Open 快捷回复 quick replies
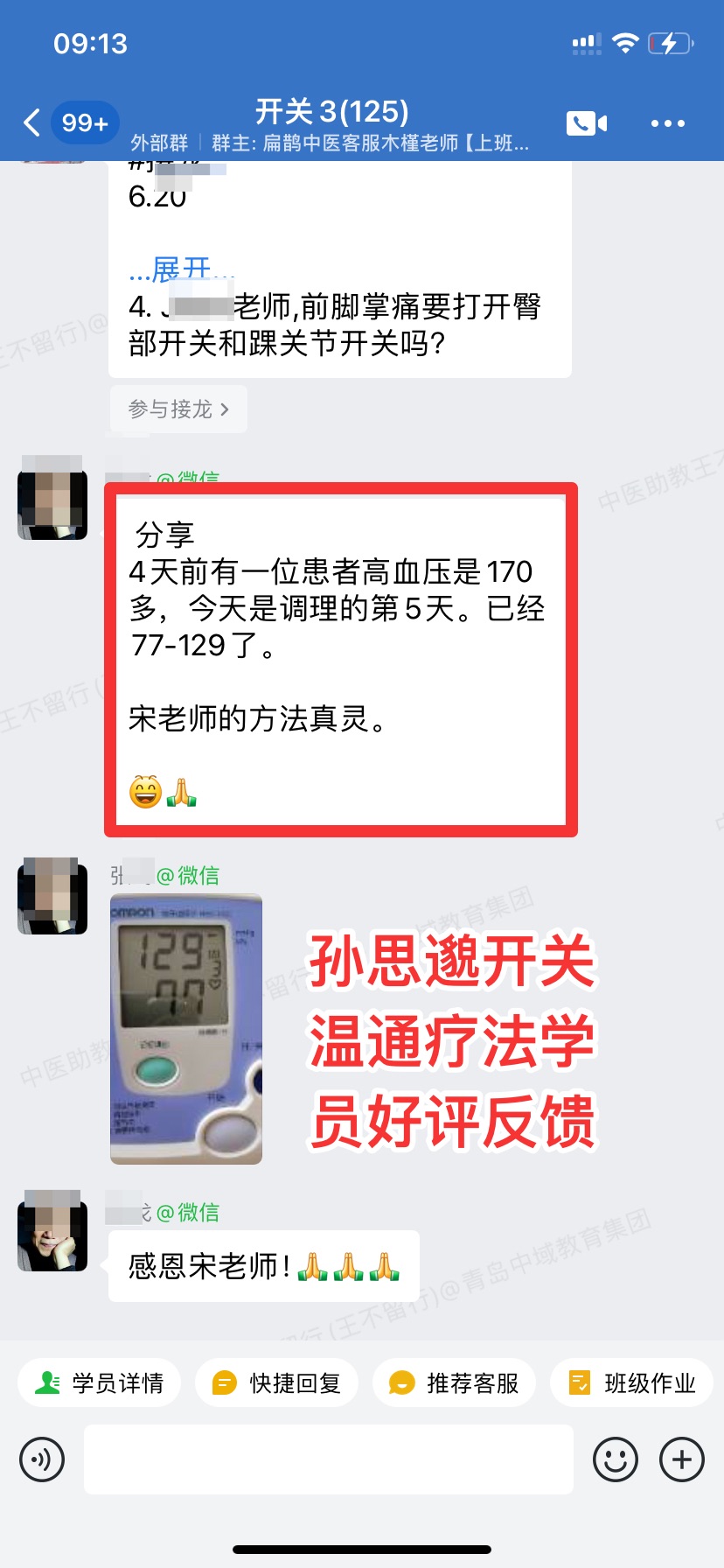The image size is (724, 1568). tap(276, 1382)
